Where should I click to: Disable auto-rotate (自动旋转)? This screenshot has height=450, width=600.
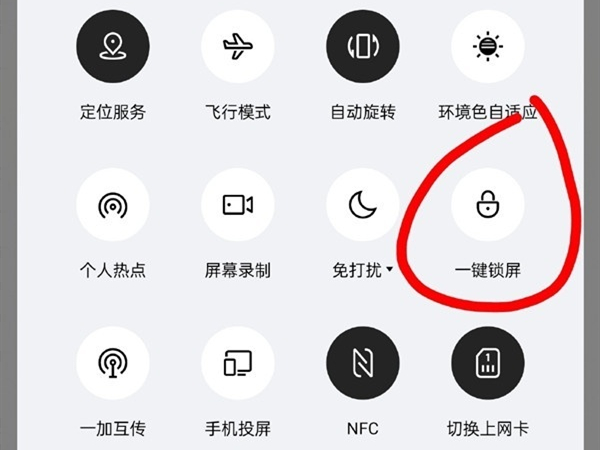point(362,47)
